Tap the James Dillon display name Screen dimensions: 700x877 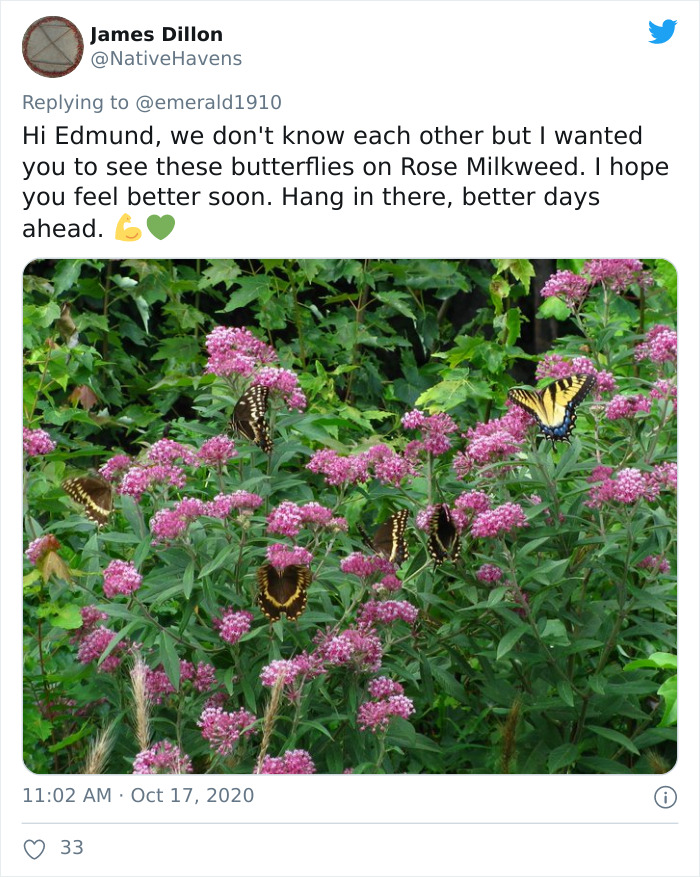click(x=156, y=35)
